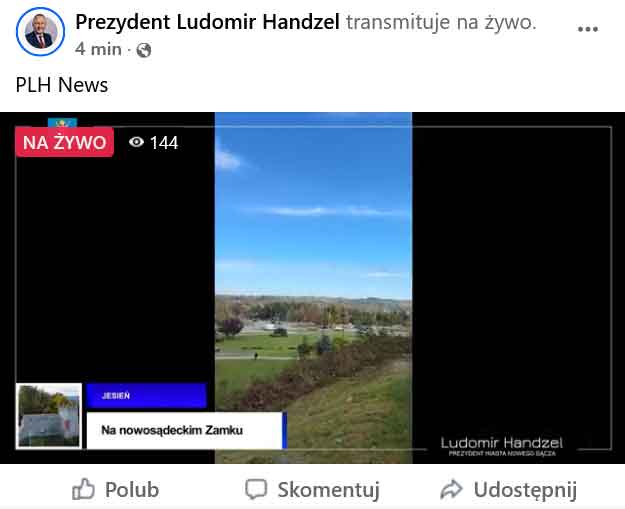The width and height of the screenshot is (625, 509).
Task: Open the post's three-dot options menu
Action: [x=587, y=28]
